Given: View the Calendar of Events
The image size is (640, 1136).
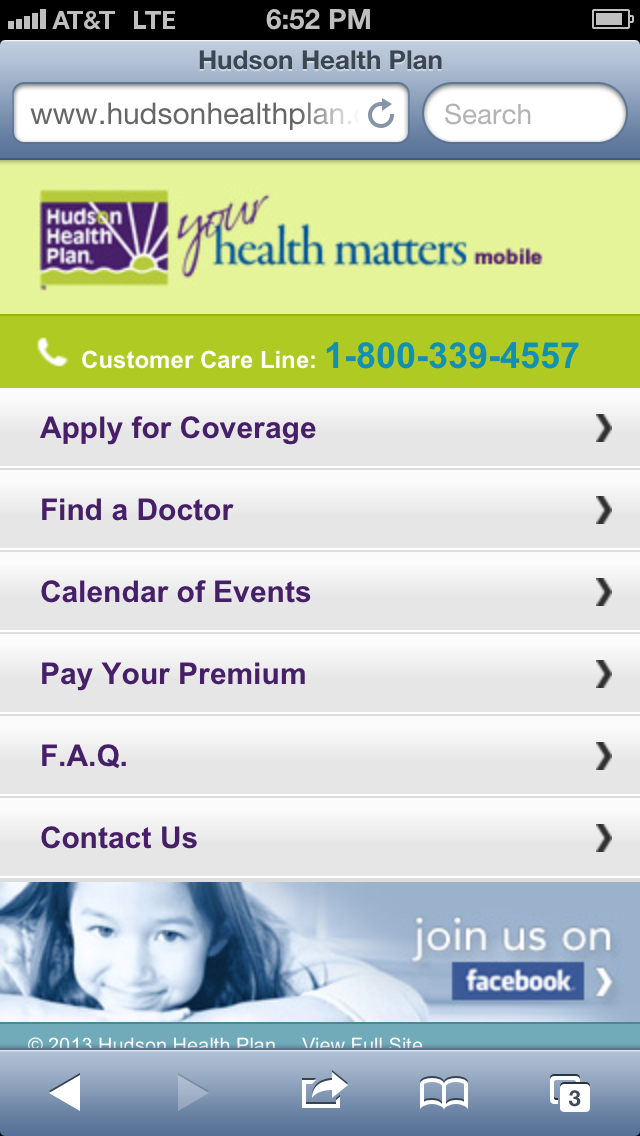Looking at the screenshot, I should coord(320,592).
